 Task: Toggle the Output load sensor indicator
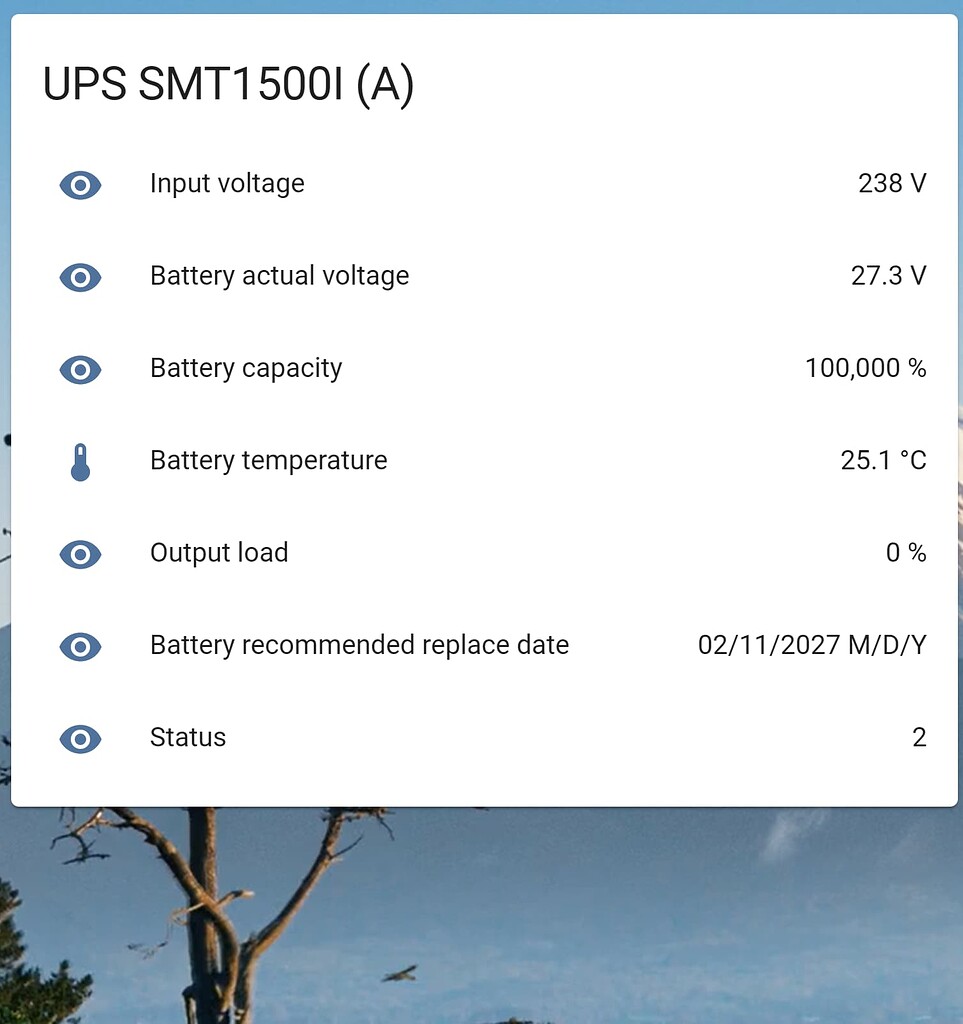coord(80,554)
